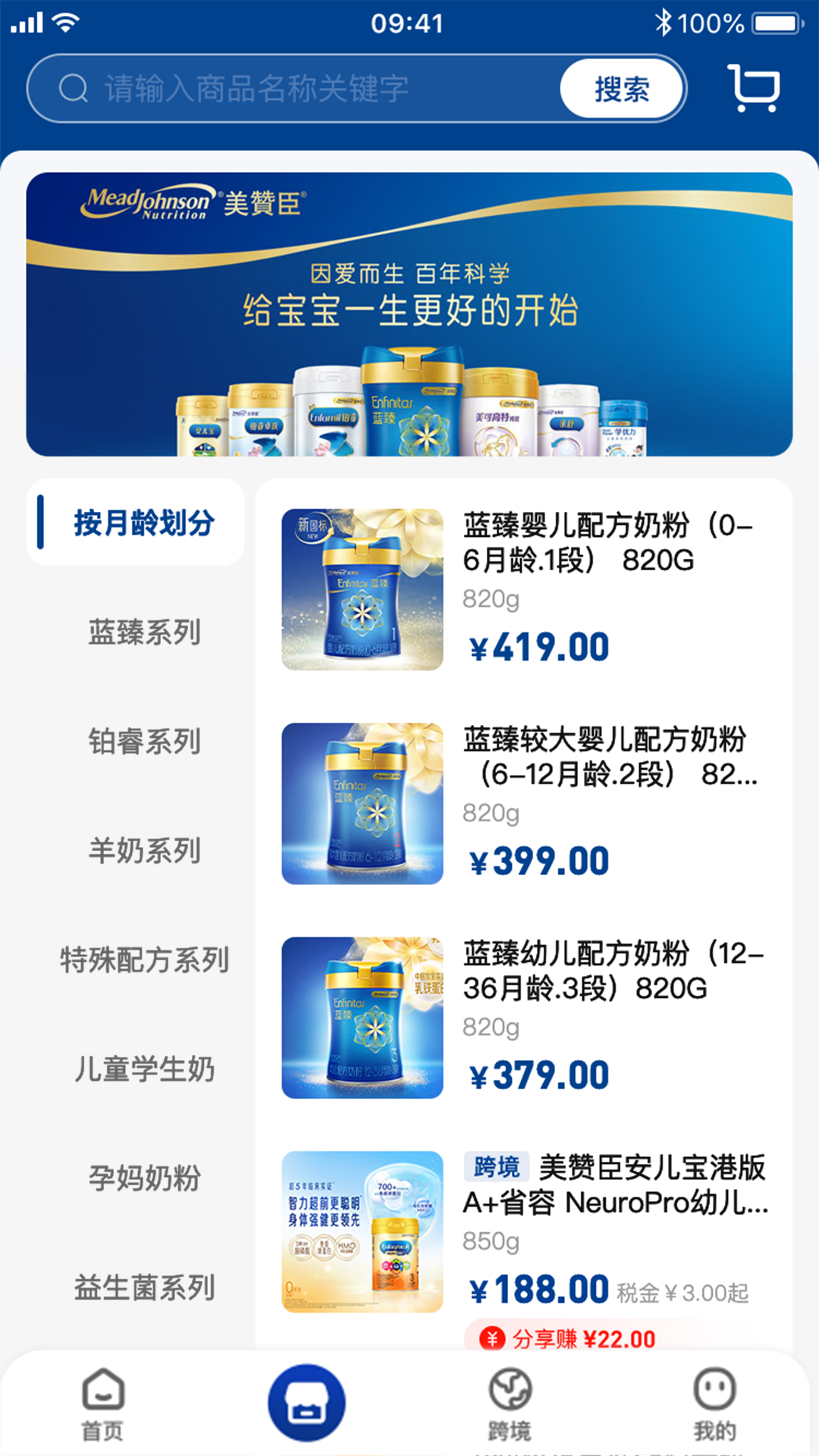Open 蓝臻较大婴儿配方奶粉 2段 priced ¥399.00
The height and width of the screenshot is (1456, 819).
(523, 804)
